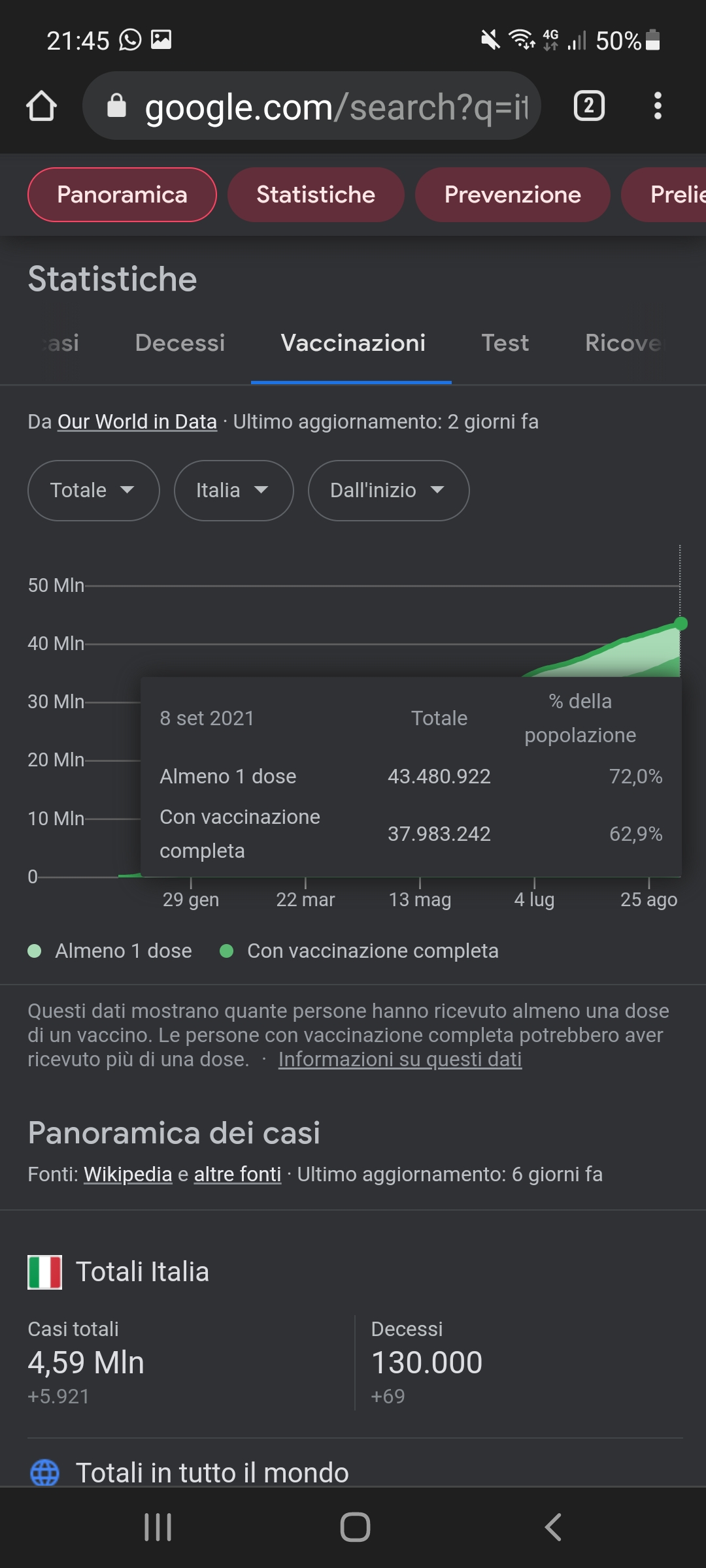Select the Panoramica chip

(122, 195)
